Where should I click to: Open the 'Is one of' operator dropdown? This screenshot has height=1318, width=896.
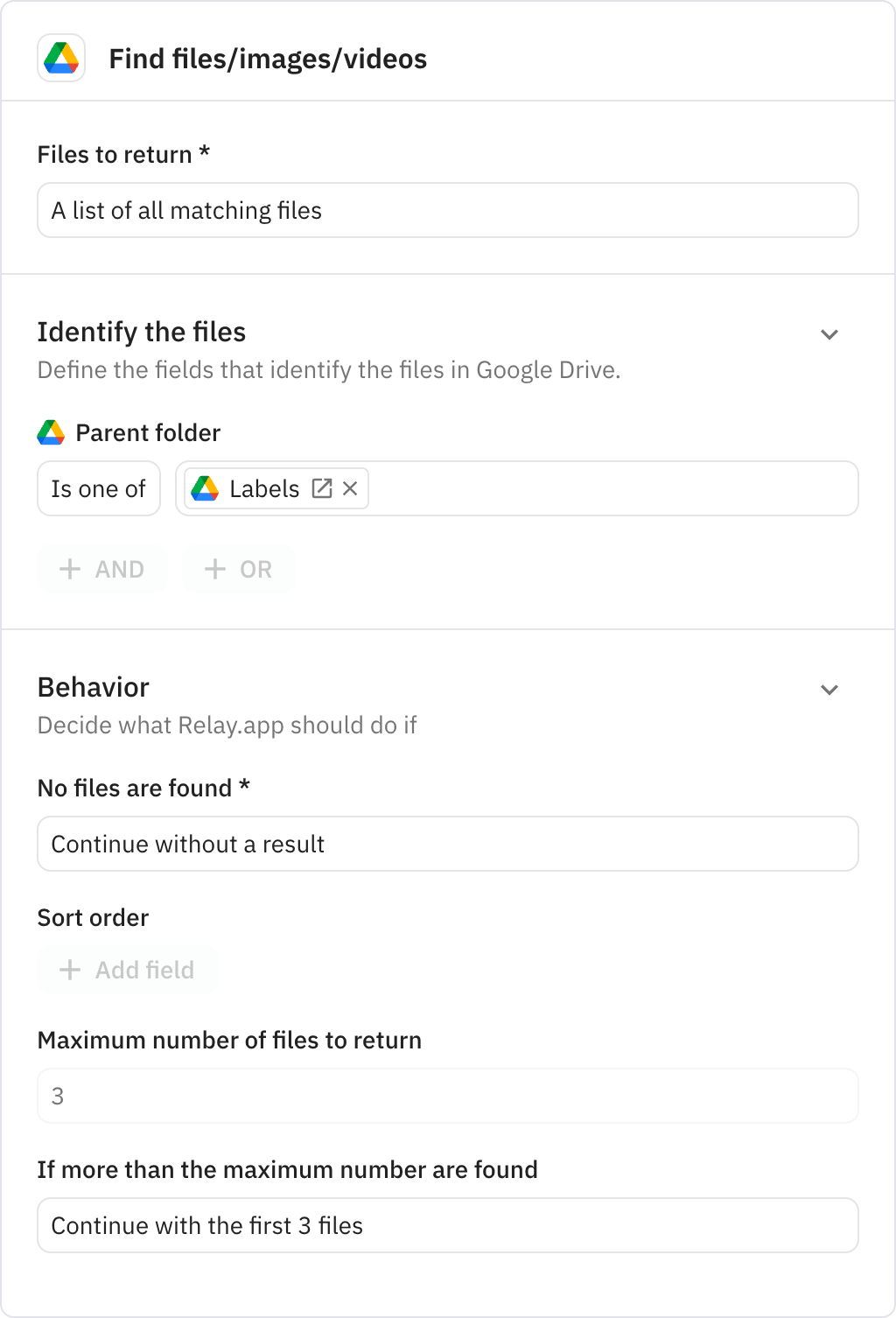click(98, 488)
